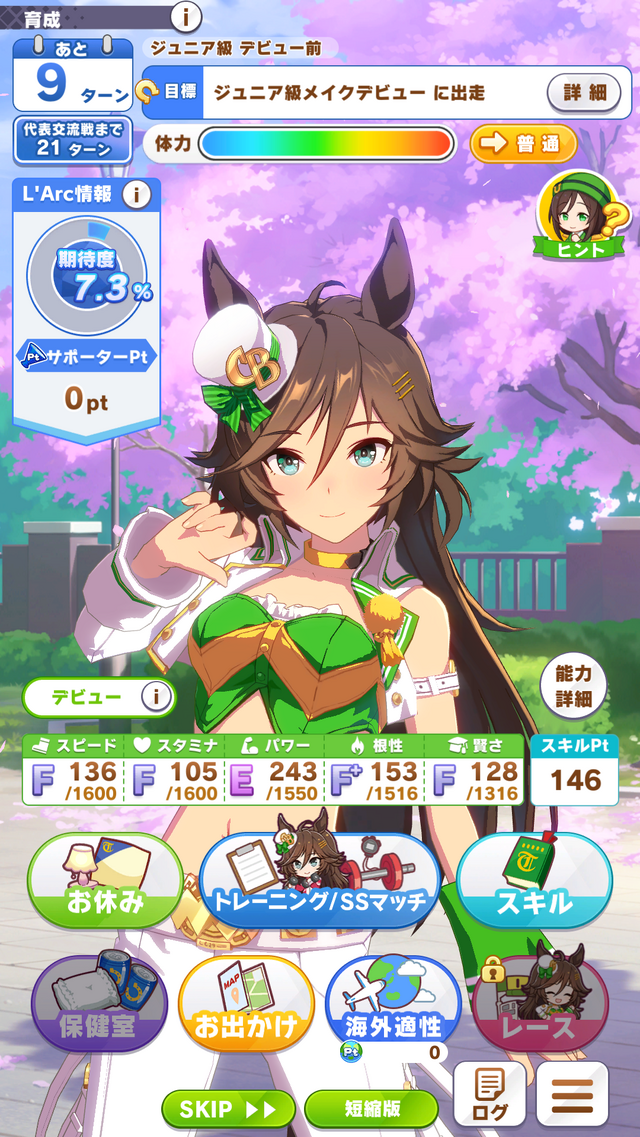Screen dimensions: 640x1137
Task: Open the hamburger menu
Action: pos(572,1097)
